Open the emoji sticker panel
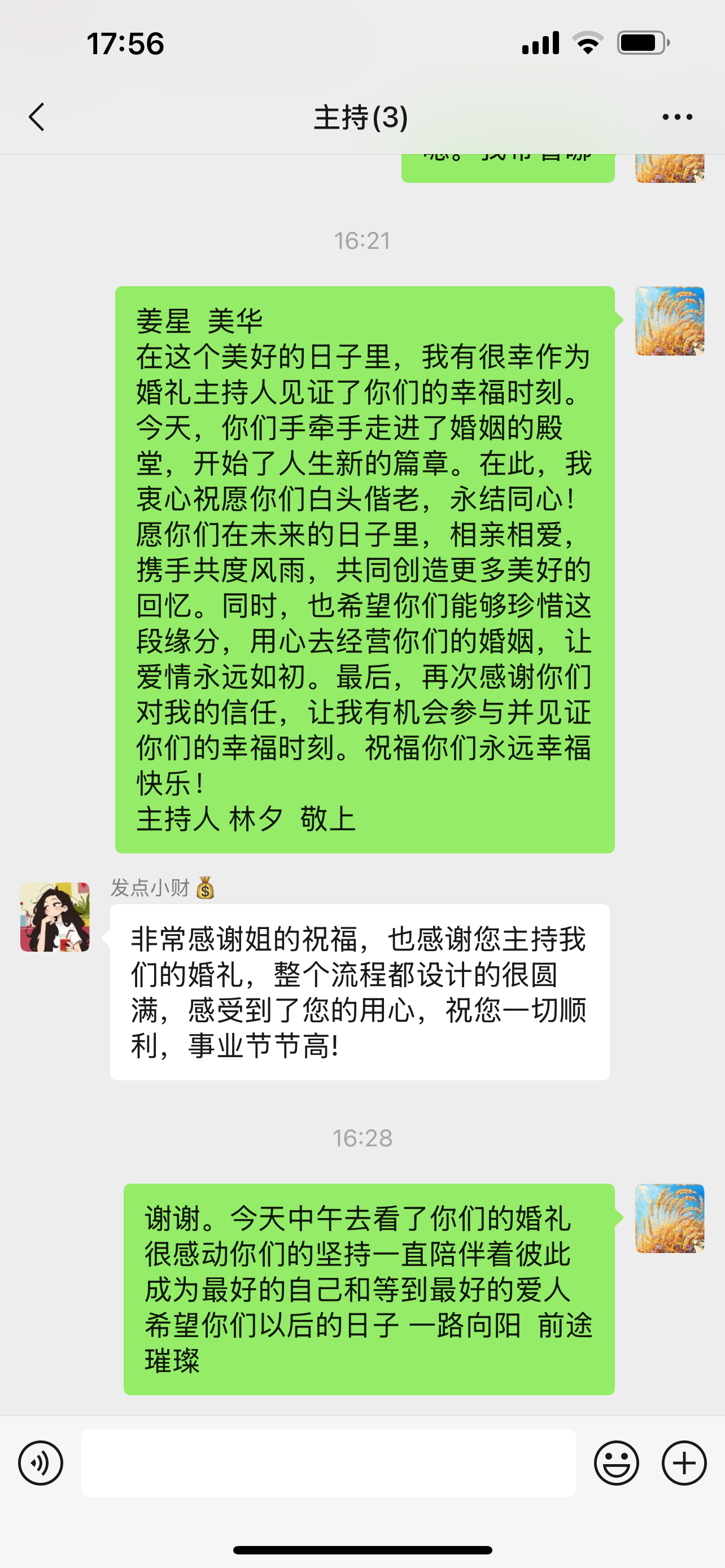The width and height of the screenshot is (725, 1568). 616,1462
